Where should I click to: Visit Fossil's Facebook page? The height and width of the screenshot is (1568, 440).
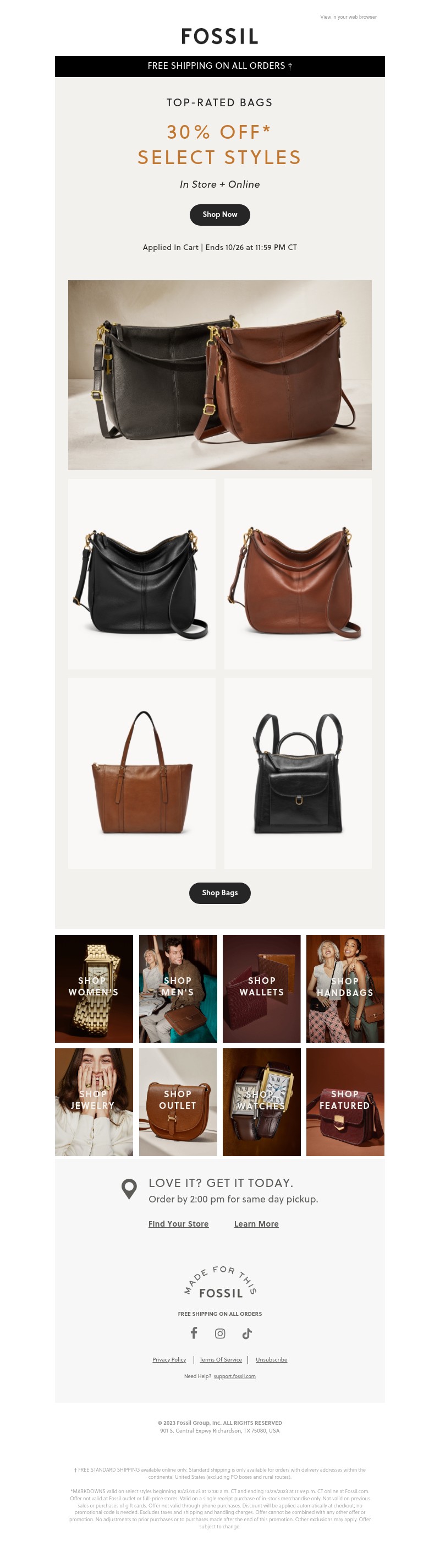194,1333
